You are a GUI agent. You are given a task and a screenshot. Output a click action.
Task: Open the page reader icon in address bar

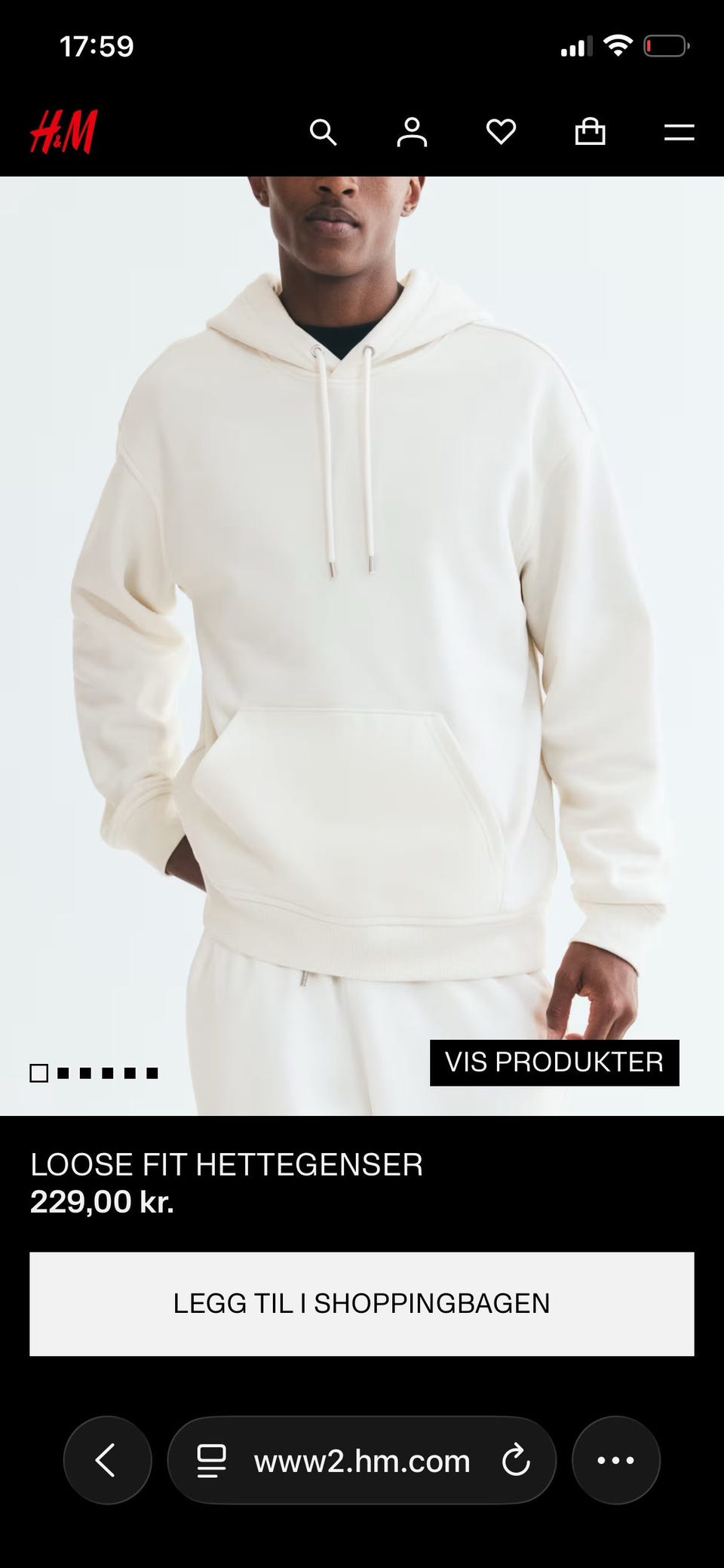point(211,1461)
